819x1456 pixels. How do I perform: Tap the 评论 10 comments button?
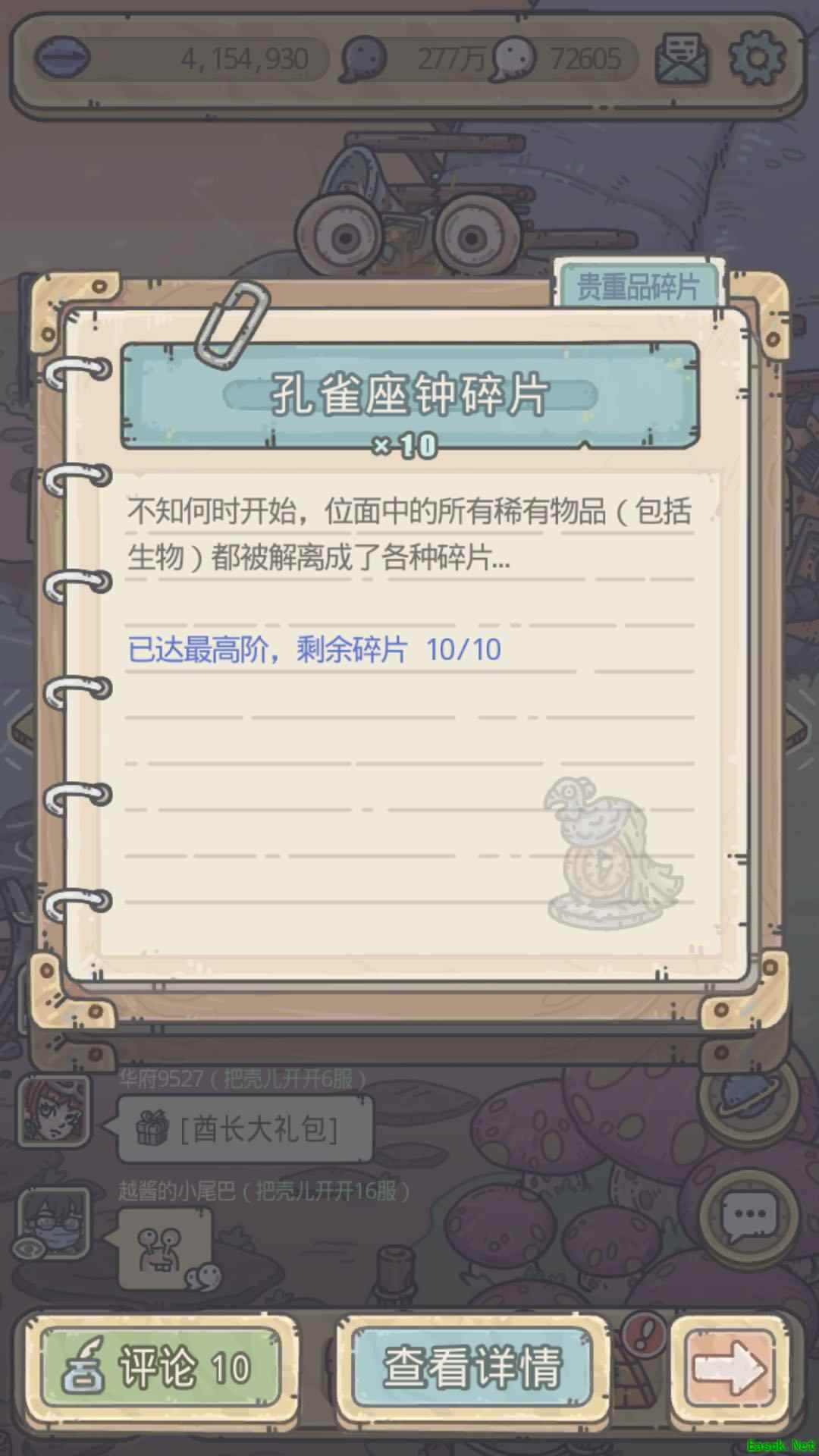point(161,1367)
